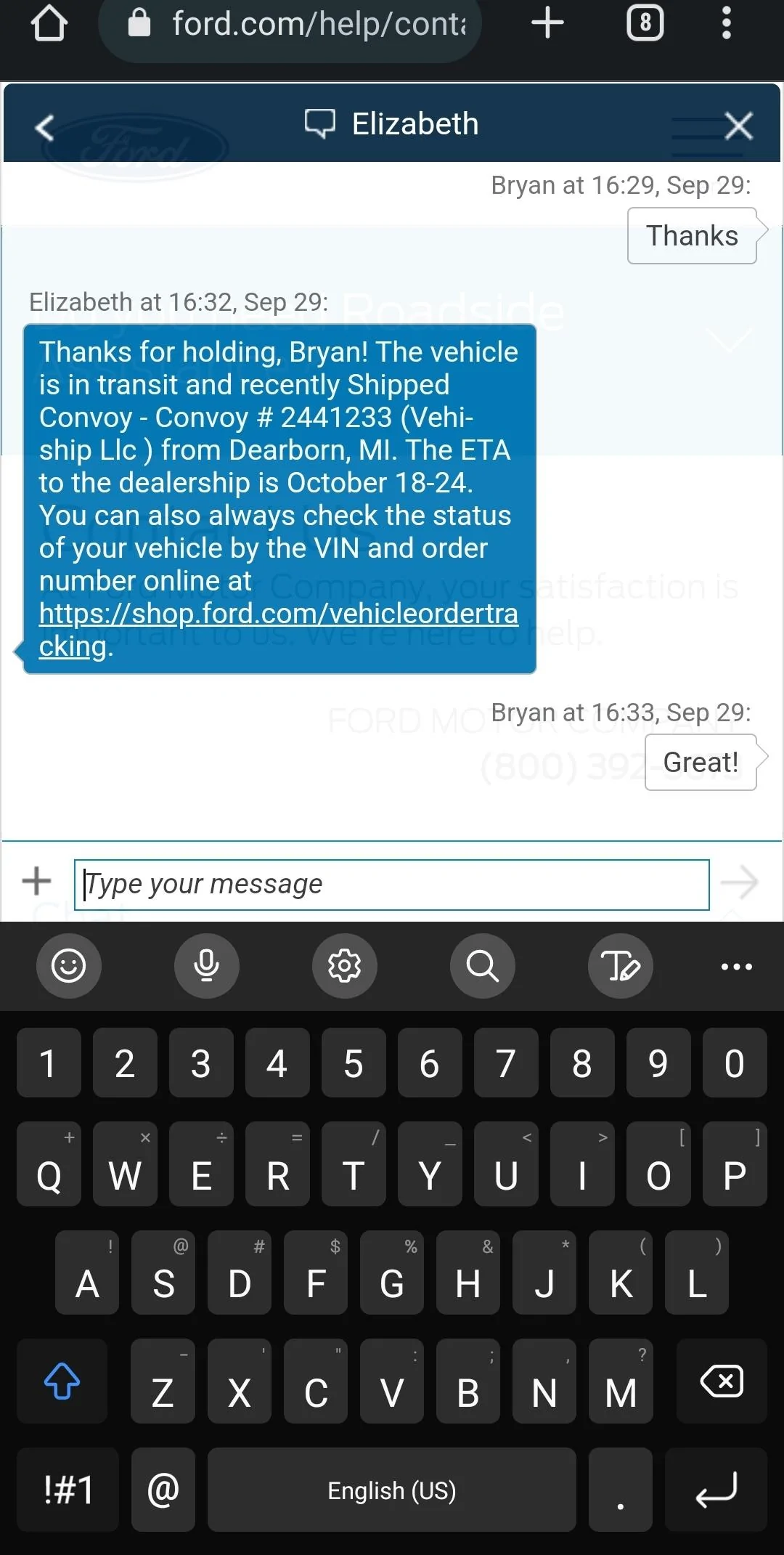Open a new browser tab
The height and width of the screenshot is (1555, 784).
point(547,23)
